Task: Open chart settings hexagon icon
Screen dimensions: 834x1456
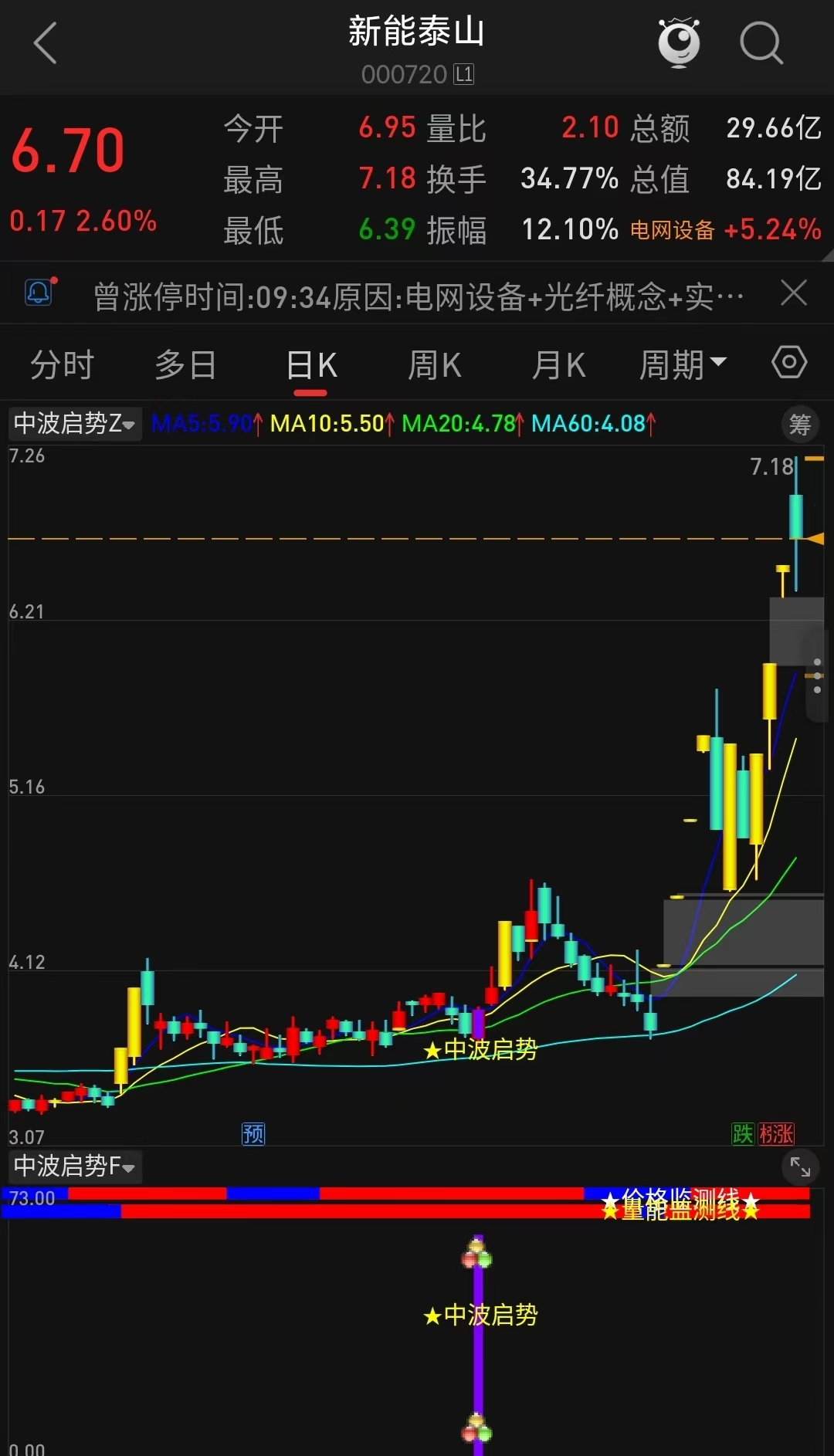Action: point(789,362)
